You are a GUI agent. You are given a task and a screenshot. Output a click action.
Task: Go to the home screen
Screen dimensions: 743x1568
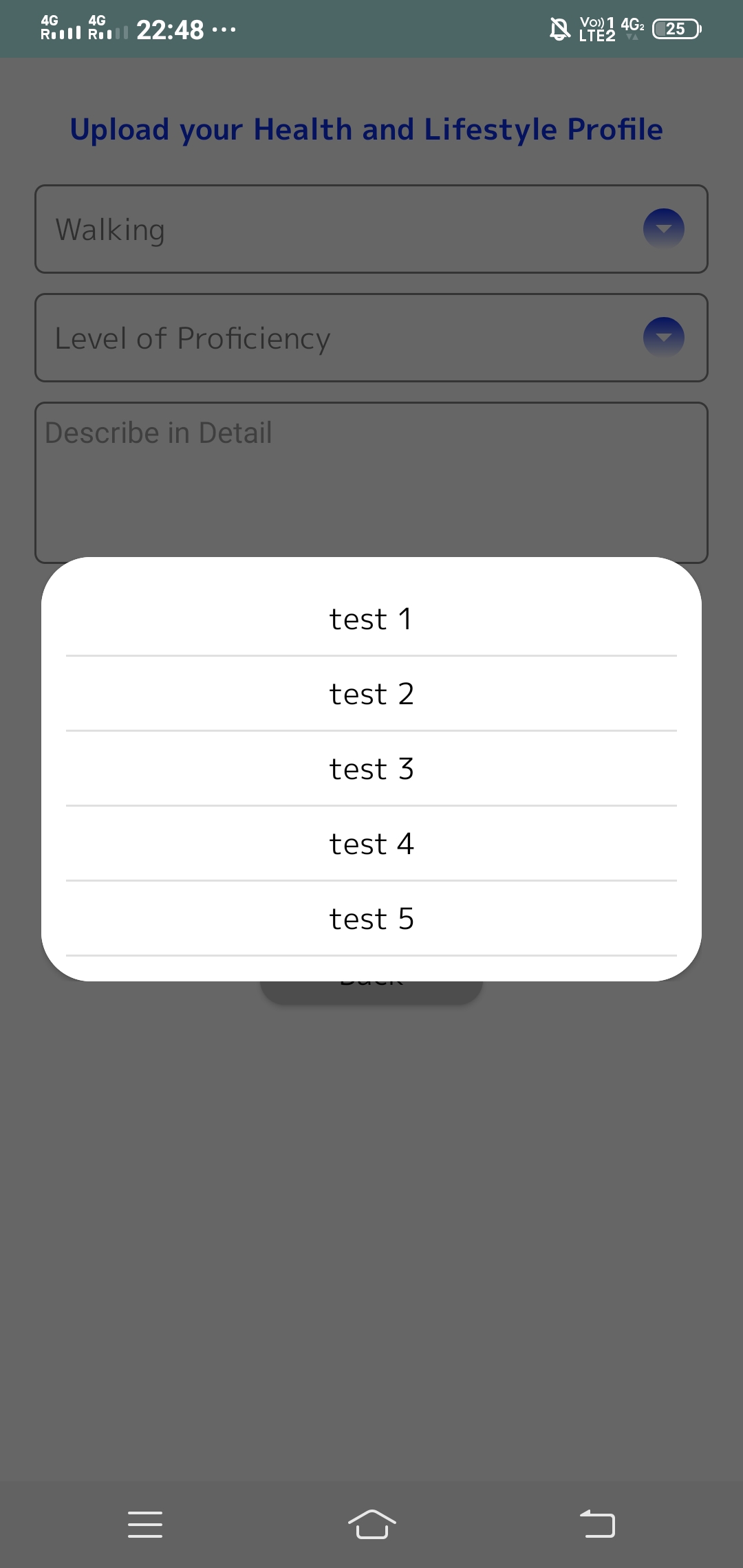click(371, 1524)
